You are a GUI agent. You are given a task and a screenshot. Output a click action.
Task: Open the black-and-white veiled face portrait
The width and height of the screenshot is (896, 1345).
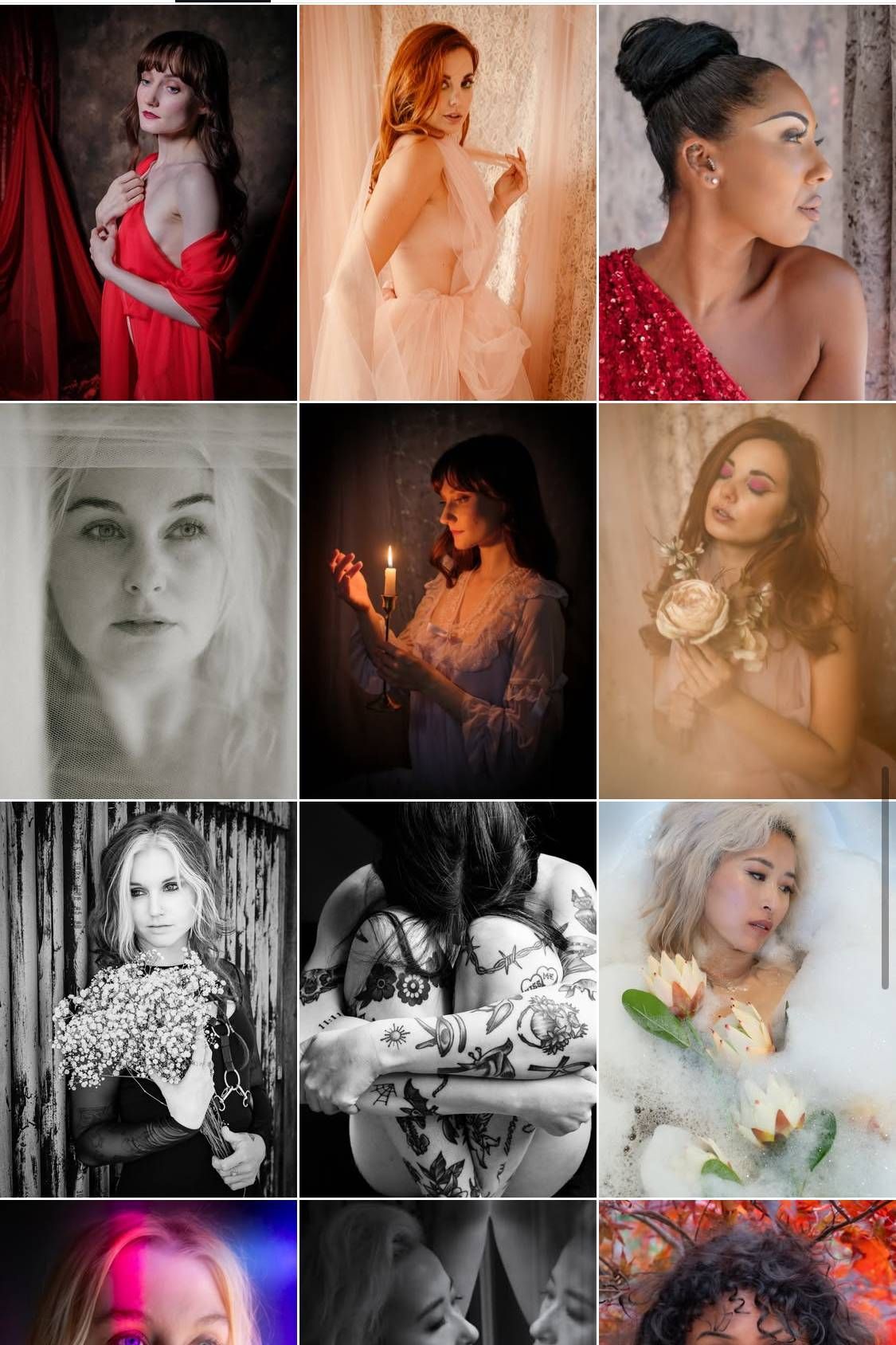tap(148, 601)
